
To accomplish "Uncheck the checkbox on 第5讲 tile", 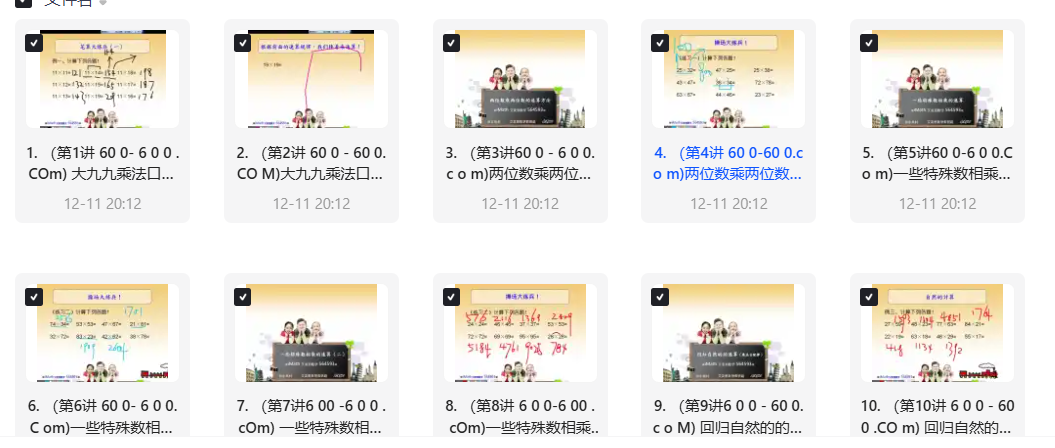I will [868, 43].
